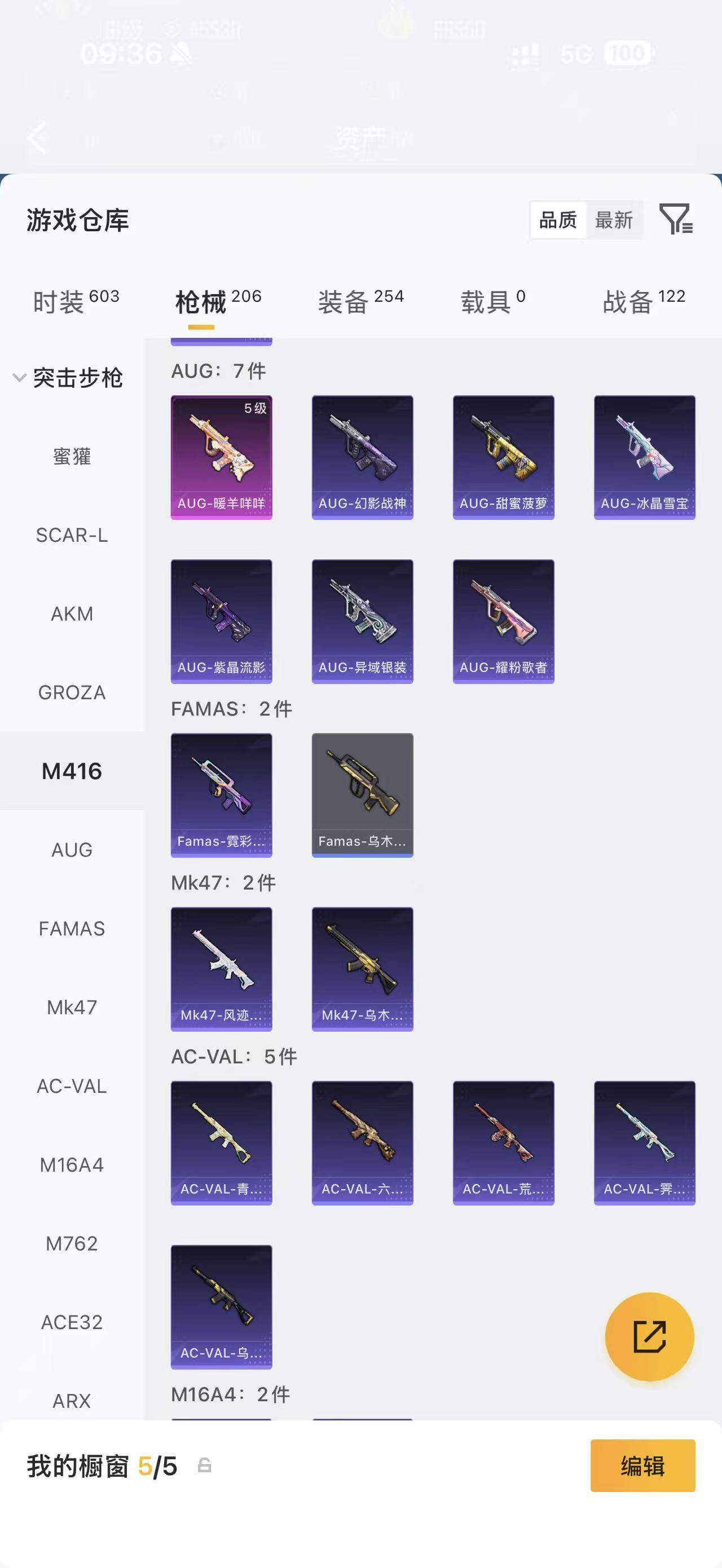Select GROZA in the weapon list

point(72,692)
